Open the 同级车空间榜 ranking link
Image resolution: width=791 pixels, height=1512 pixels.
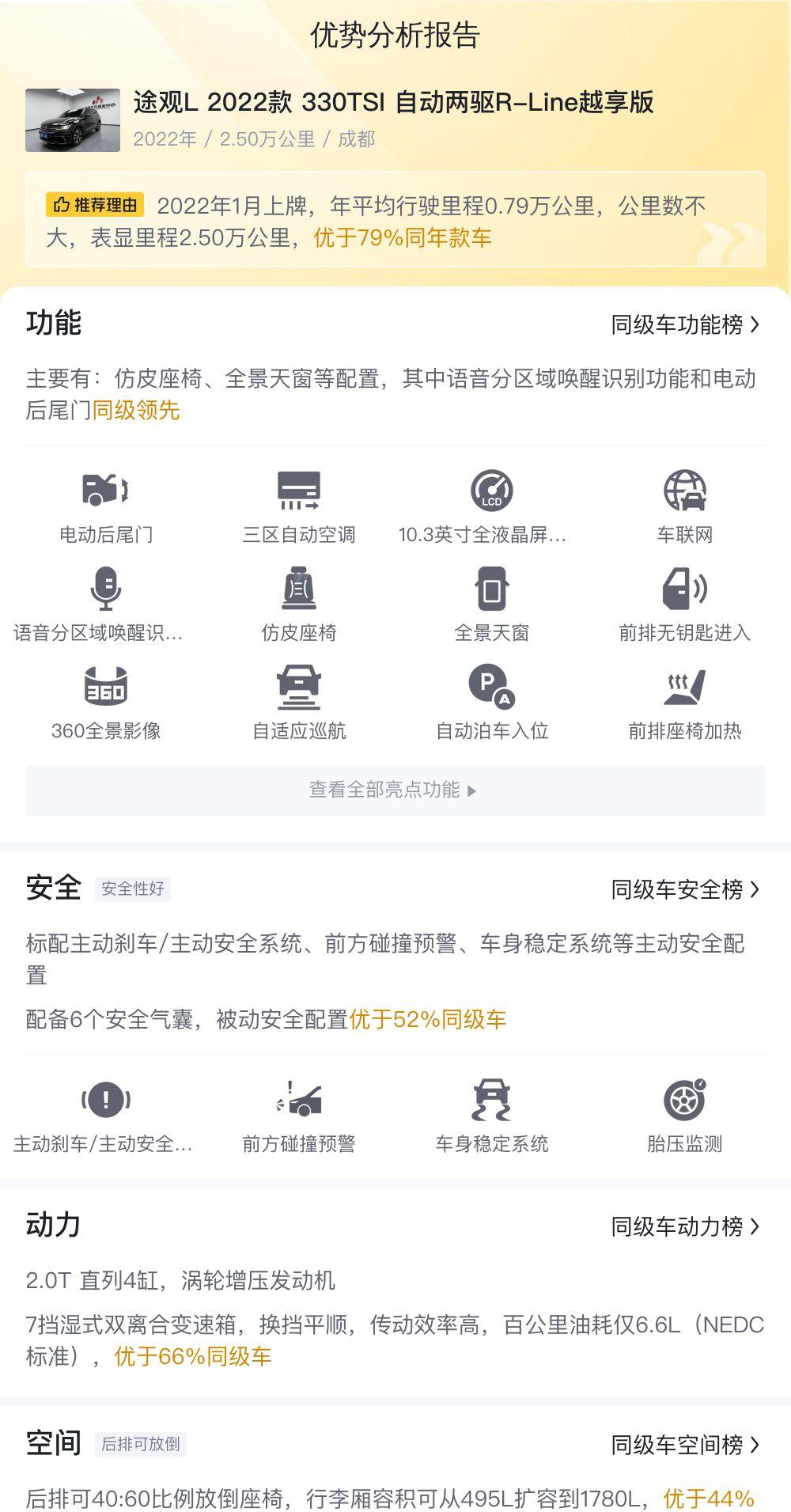[x=685, y=1445]
